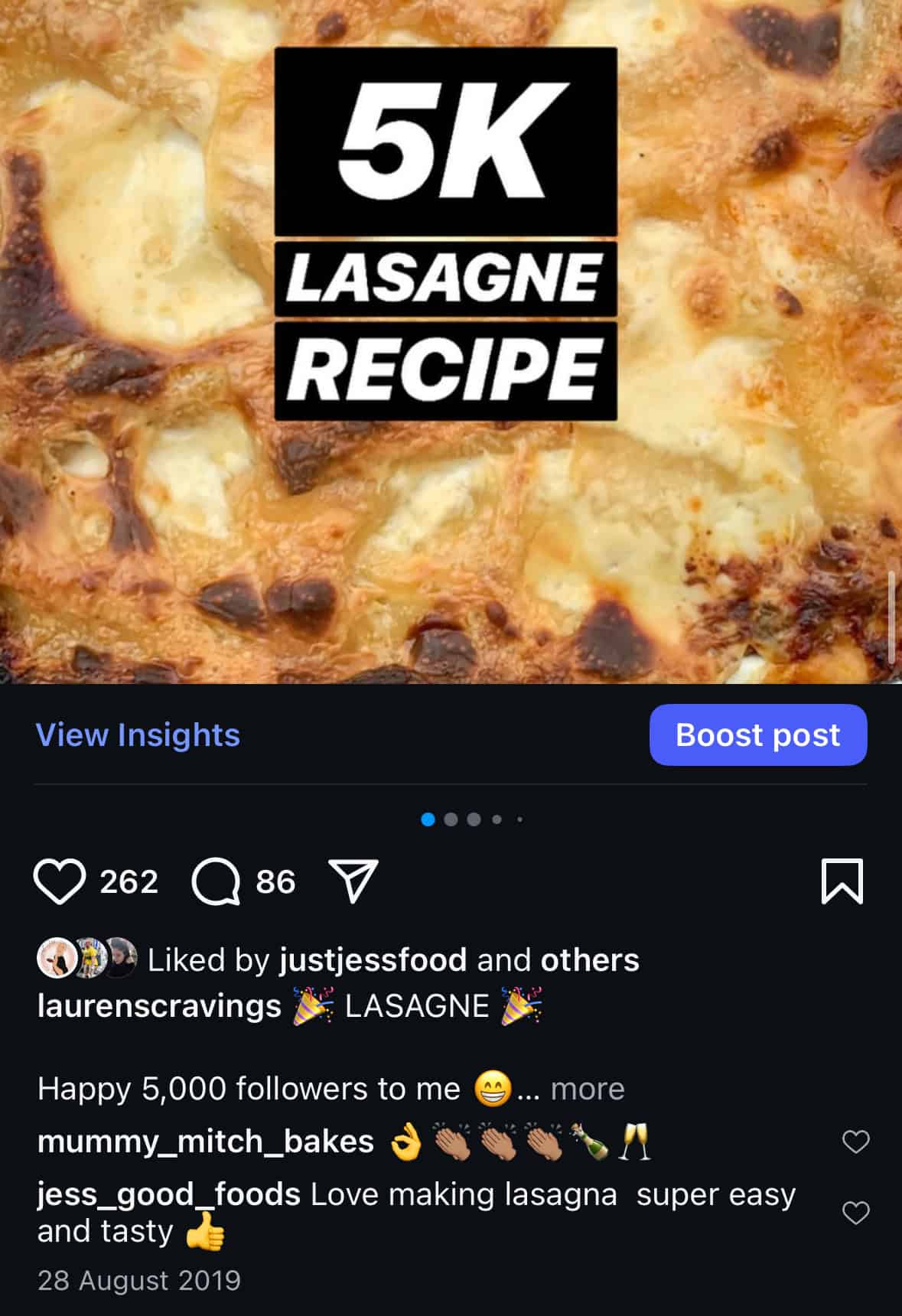Tap the heart icon to like mummy_mitch_bakes comment
Screen dimensions: 902x1316
[x=858, y=1143]
